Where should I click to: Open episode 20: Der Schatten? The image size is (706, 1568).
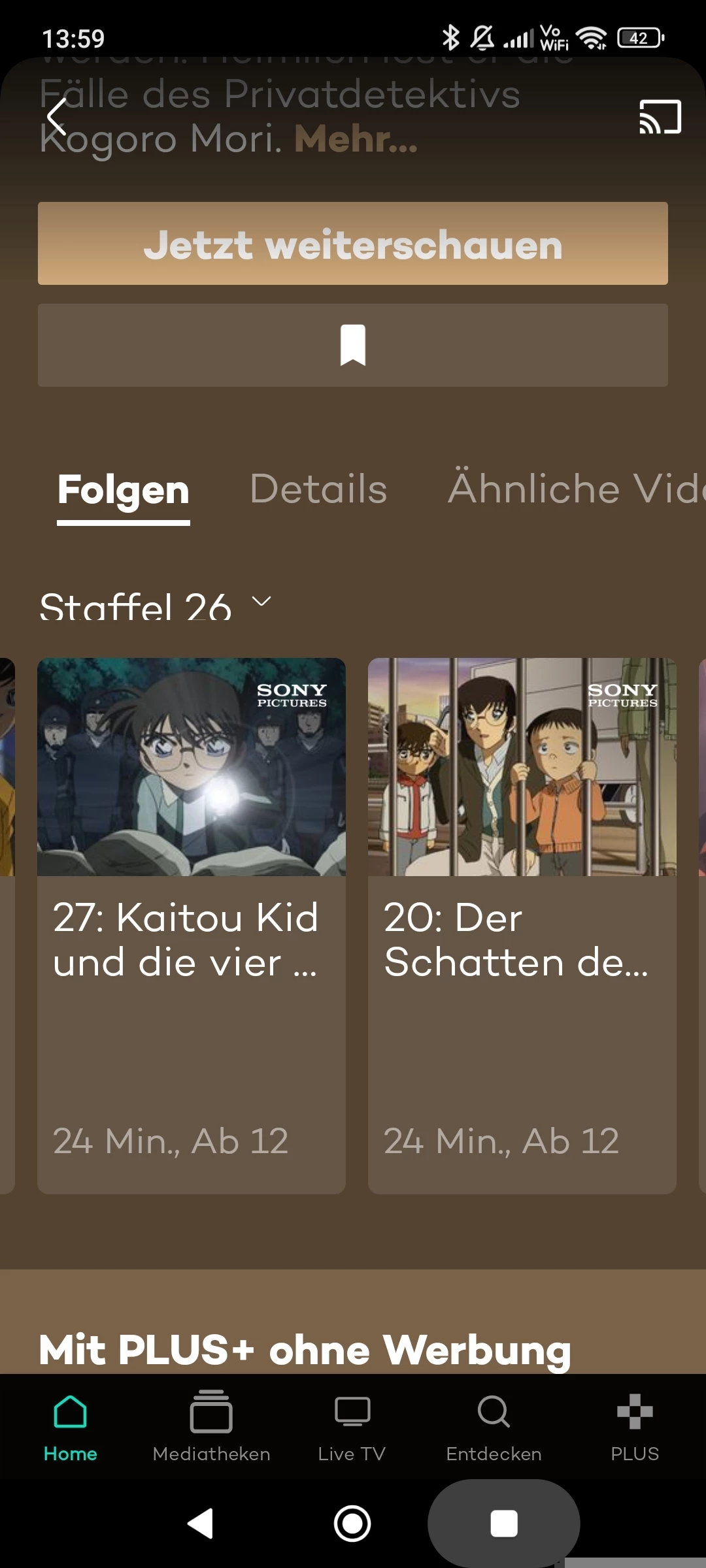[522, 924]
